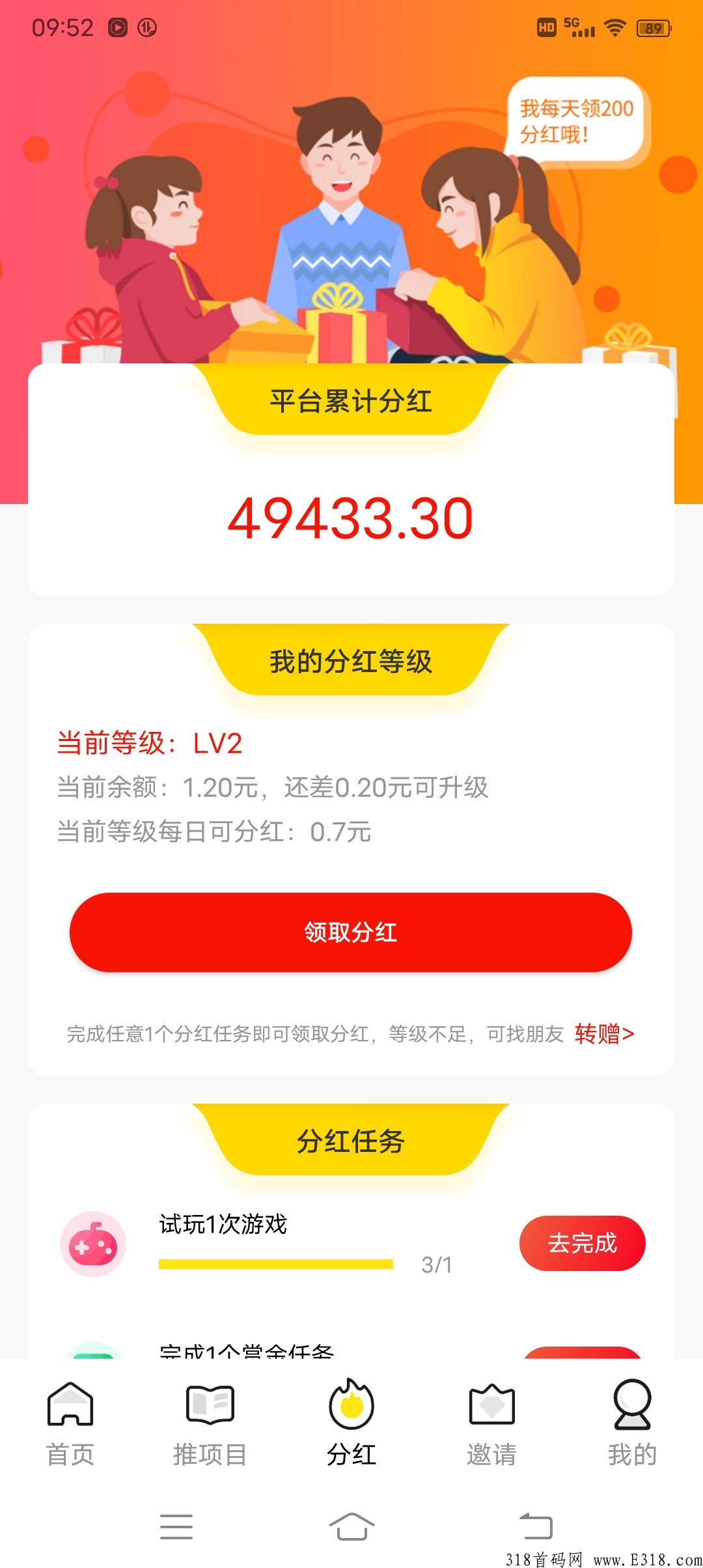
Task: Tap the battery indicator showing 89
Action: 654,29
